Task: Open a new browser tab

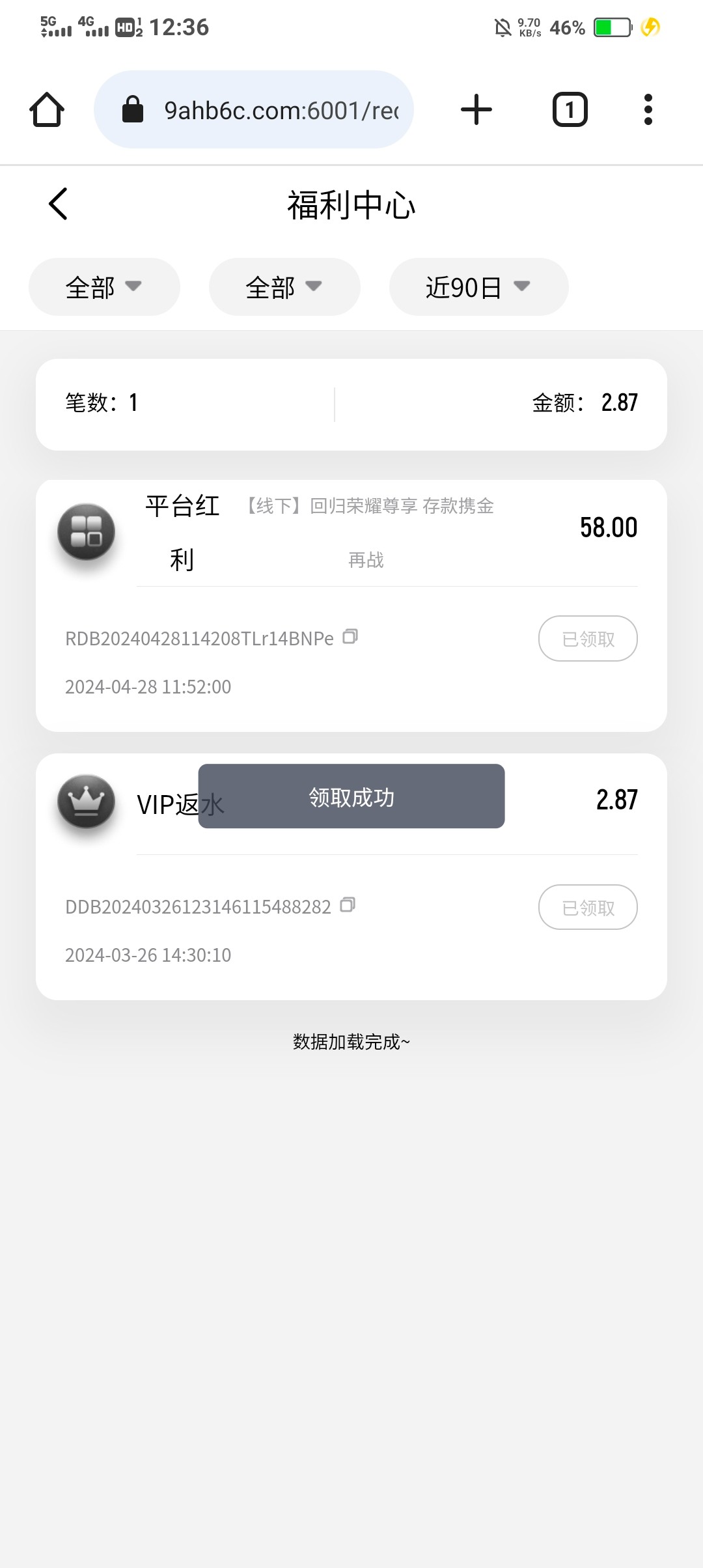Action: [x=476, y=109]
